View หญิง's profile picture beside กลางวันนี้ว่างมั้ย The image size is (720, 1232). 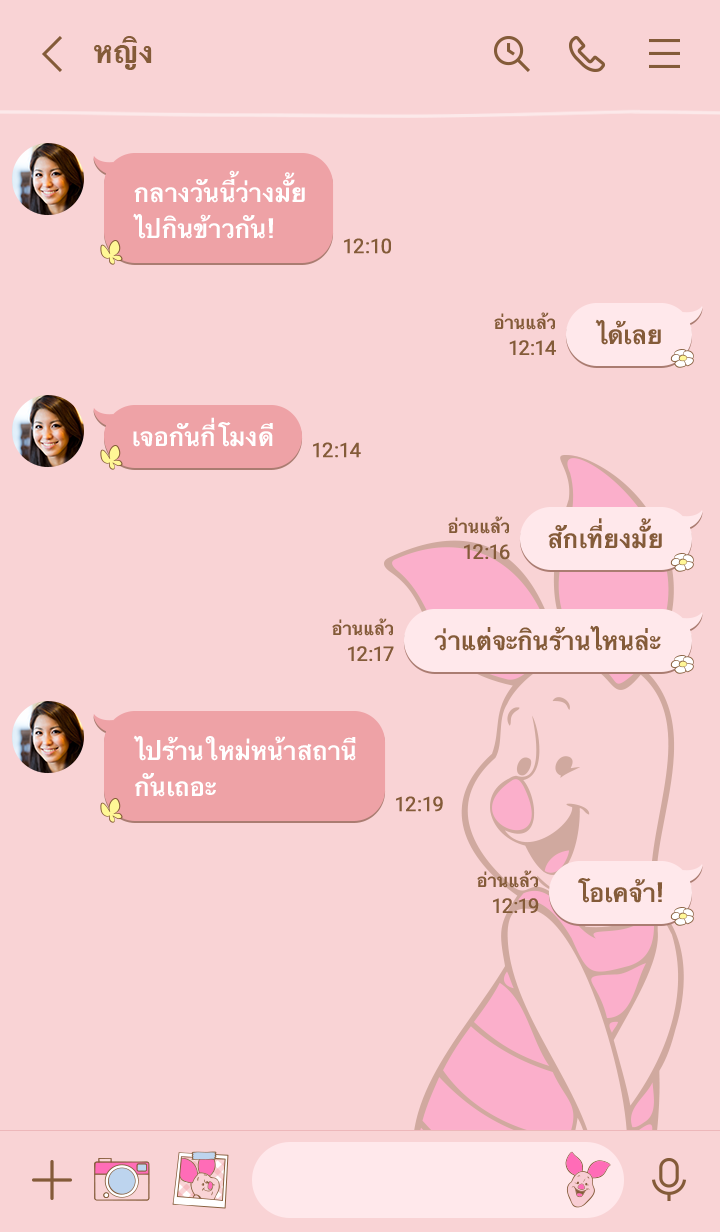pyautogui.click(x=48, y=179)
